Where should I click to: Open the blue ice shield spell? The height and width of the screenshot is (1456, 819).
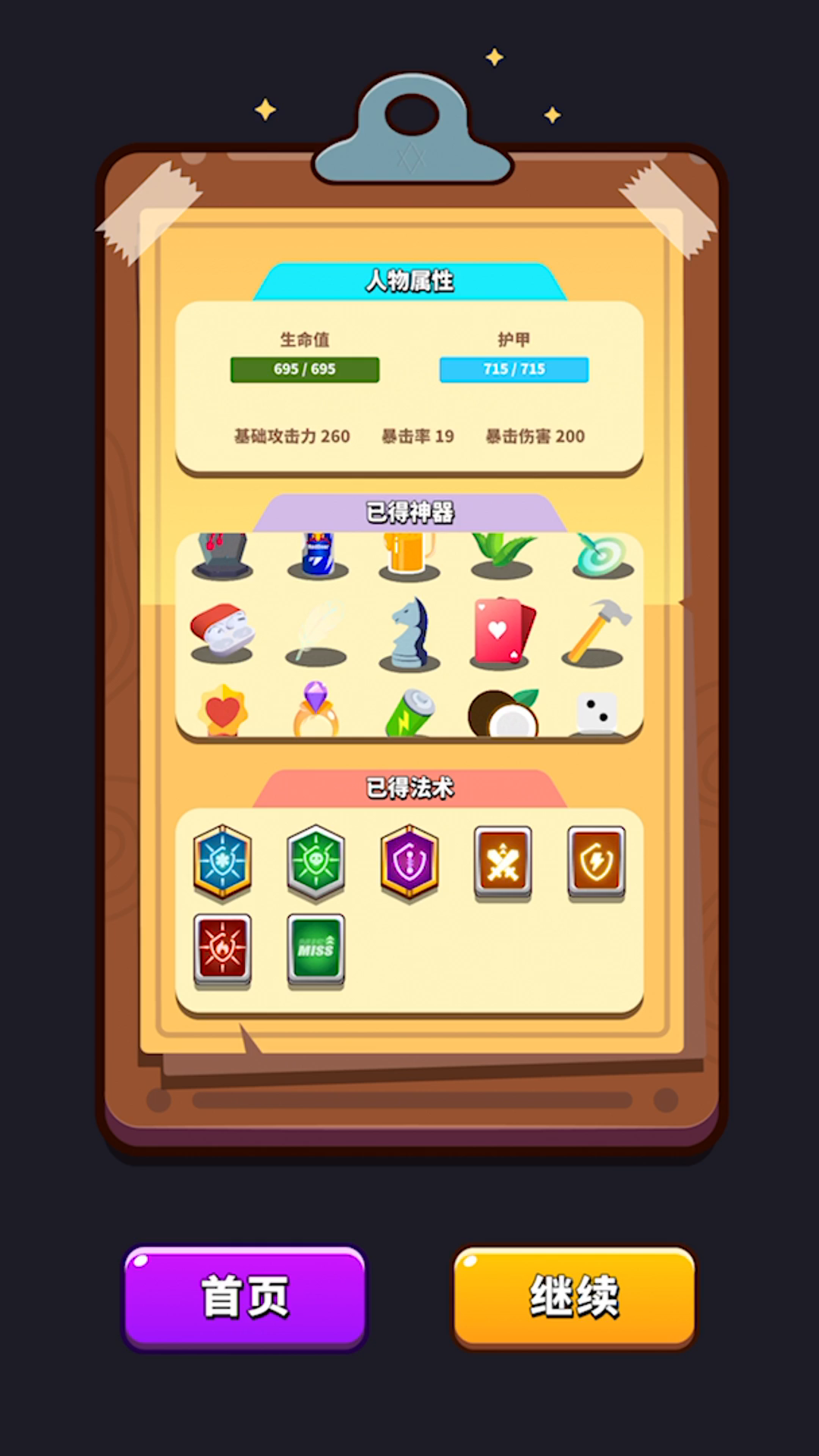coord(222,862)
